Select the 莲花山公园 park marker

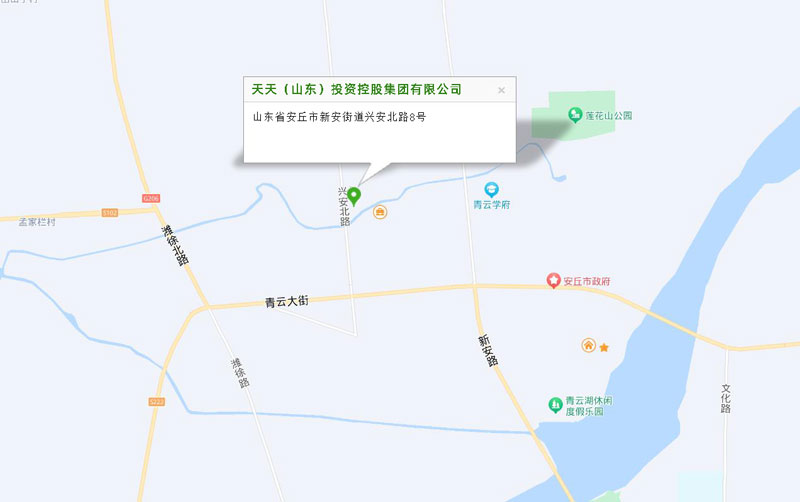(x=575, y=115)
